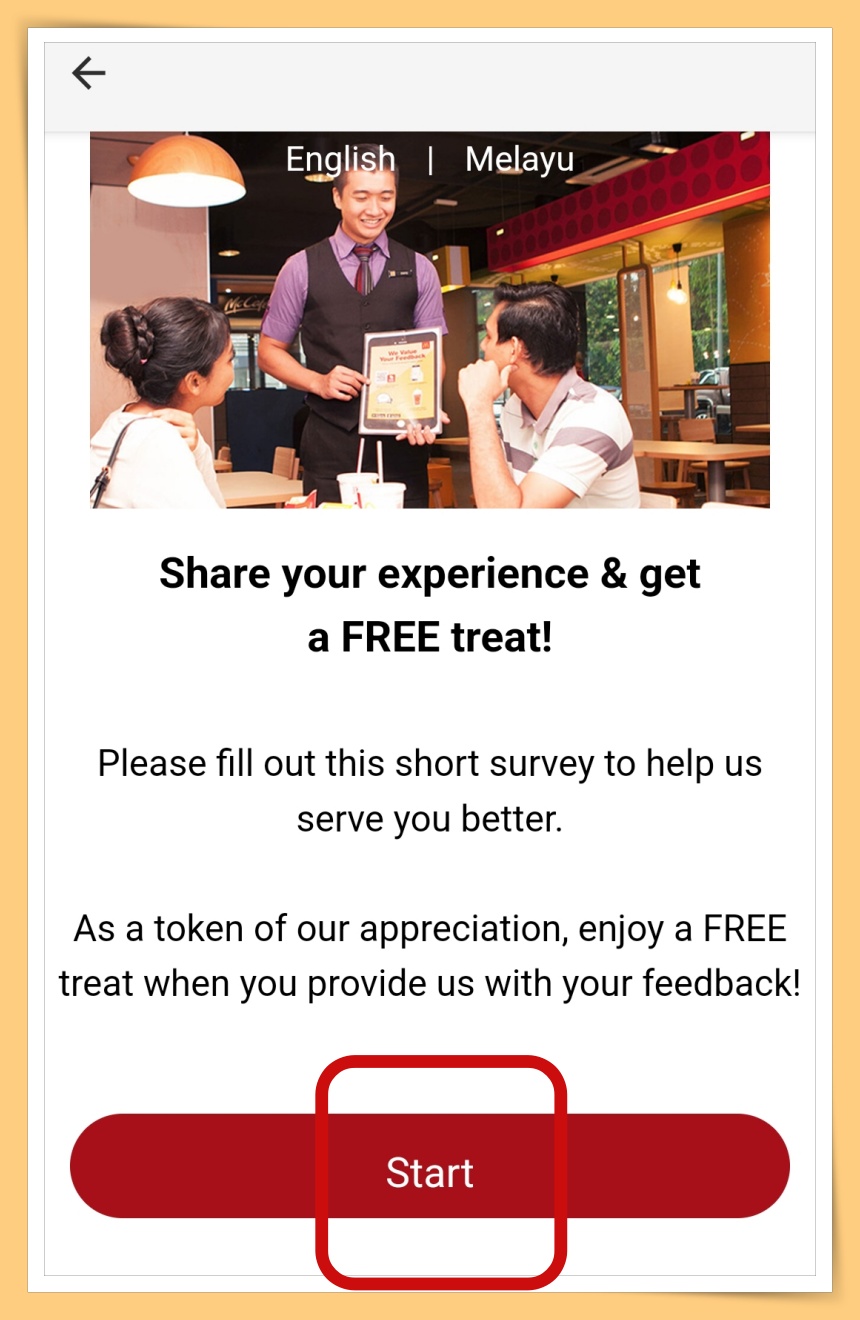The width and height of the screenshot is (860, 1320).
Task: Switch language to Melayu
Action: [519, 160]
